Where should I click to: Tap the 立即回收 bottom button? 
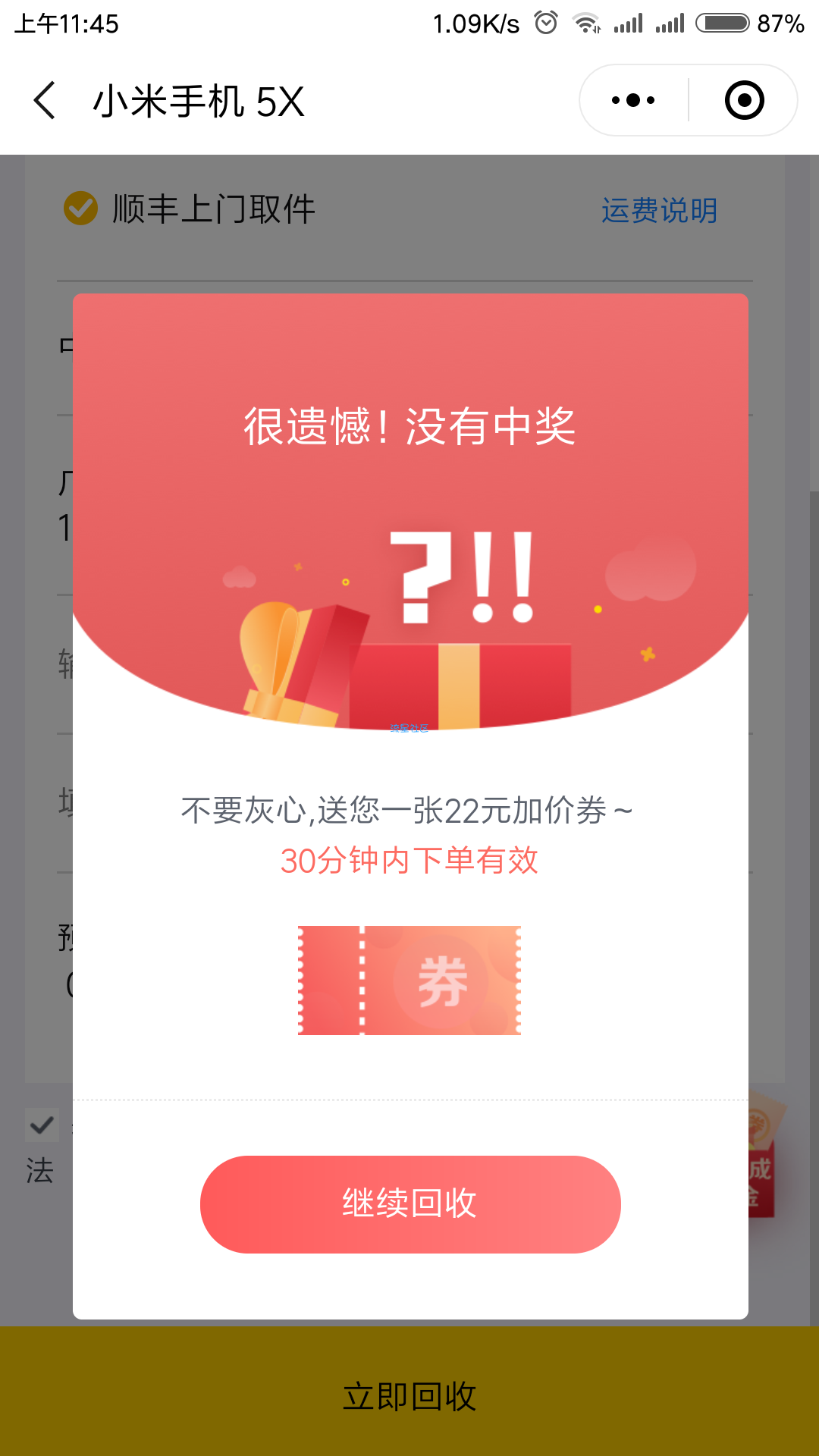(x=409, y=1396)
